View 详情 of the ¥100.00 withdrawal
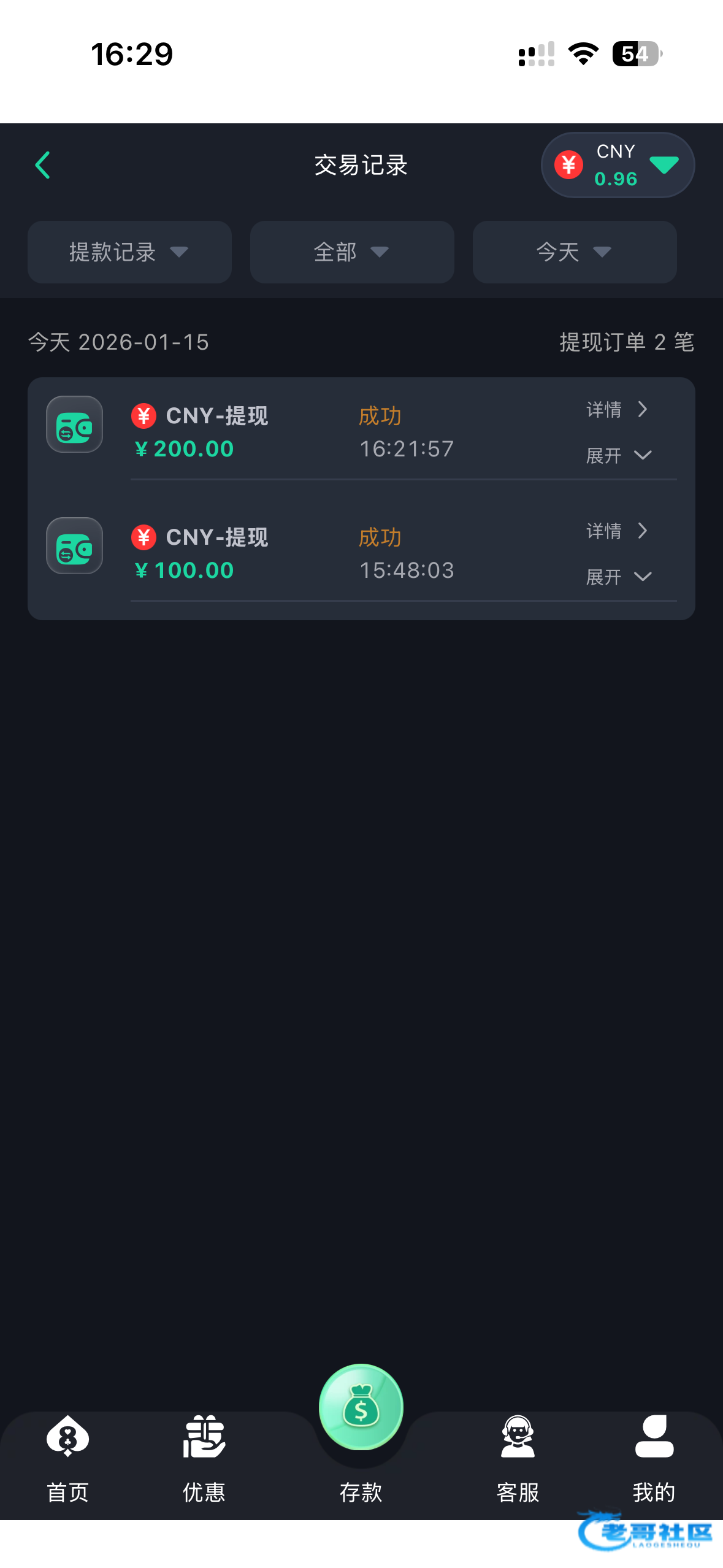723x1568 pixels. 616,531
